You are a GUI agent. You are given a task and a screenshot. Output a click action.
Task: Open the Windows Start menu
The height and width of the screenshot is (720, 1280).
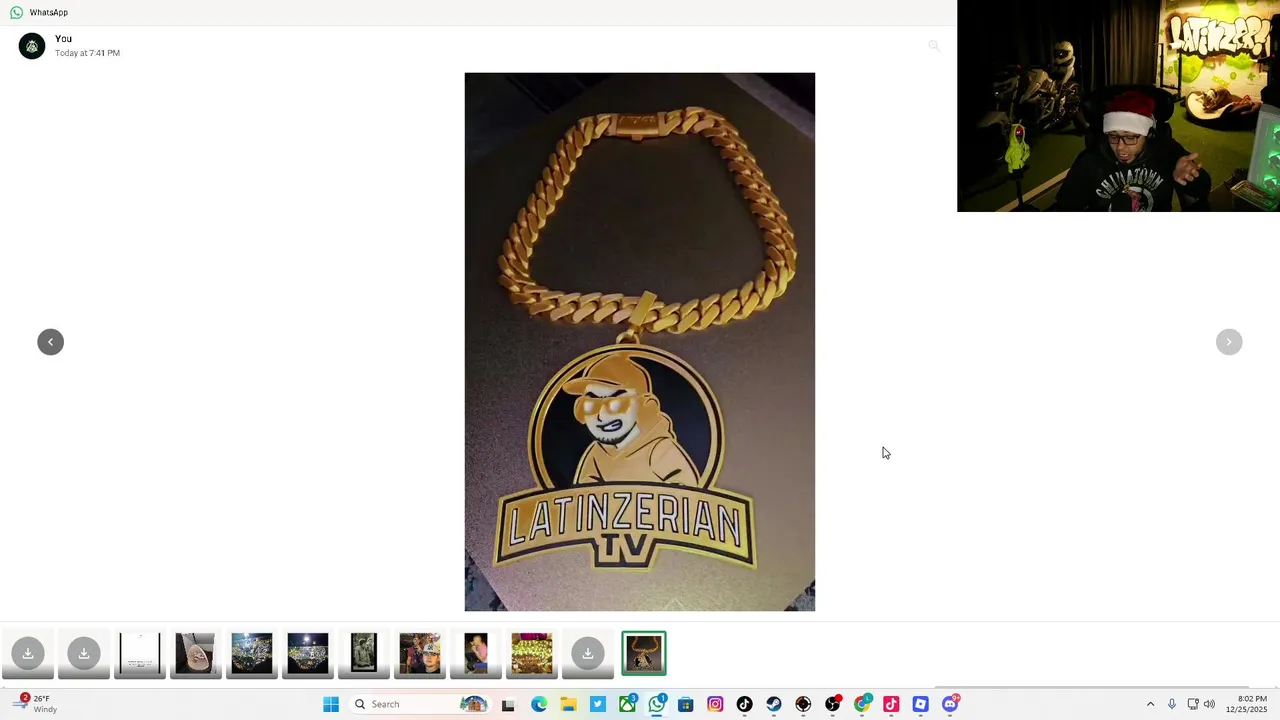[x=331, y=704]
